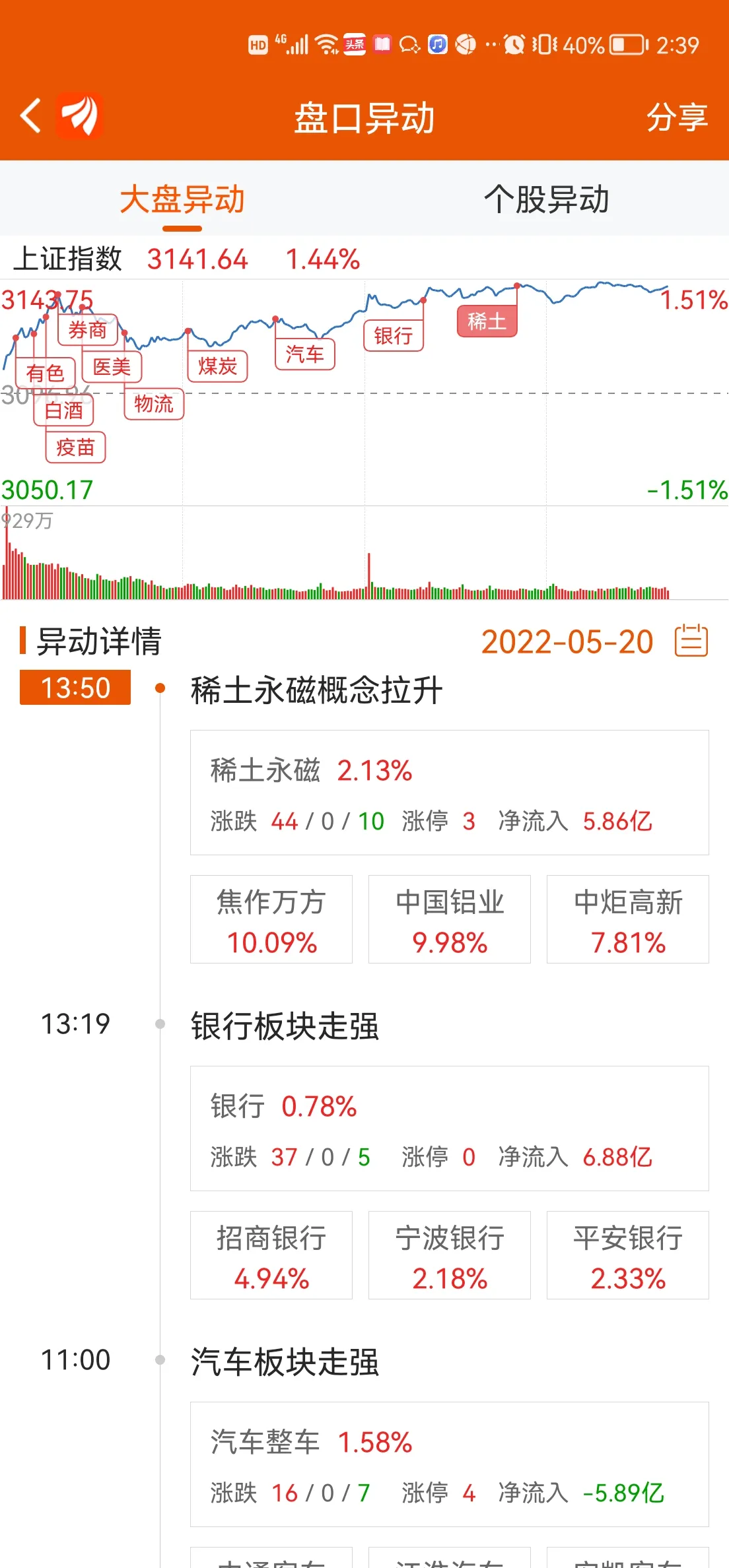Tap the 券商 chart marker
This screenshot has width=729, height=1568.
(88, 330)
